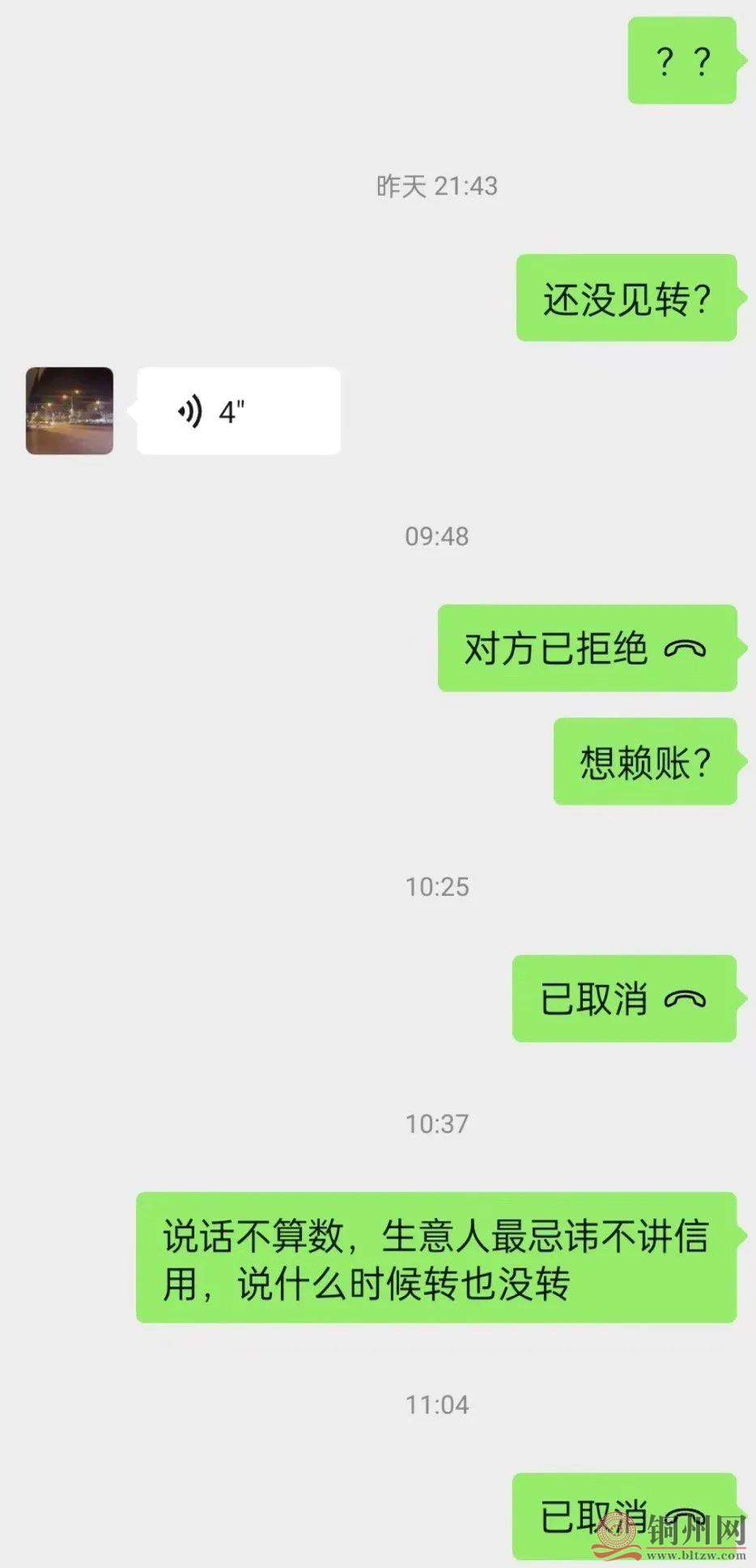756x1568 pixels.
Task: Tap the ？？ message at the top
Action: click(682, 58)
